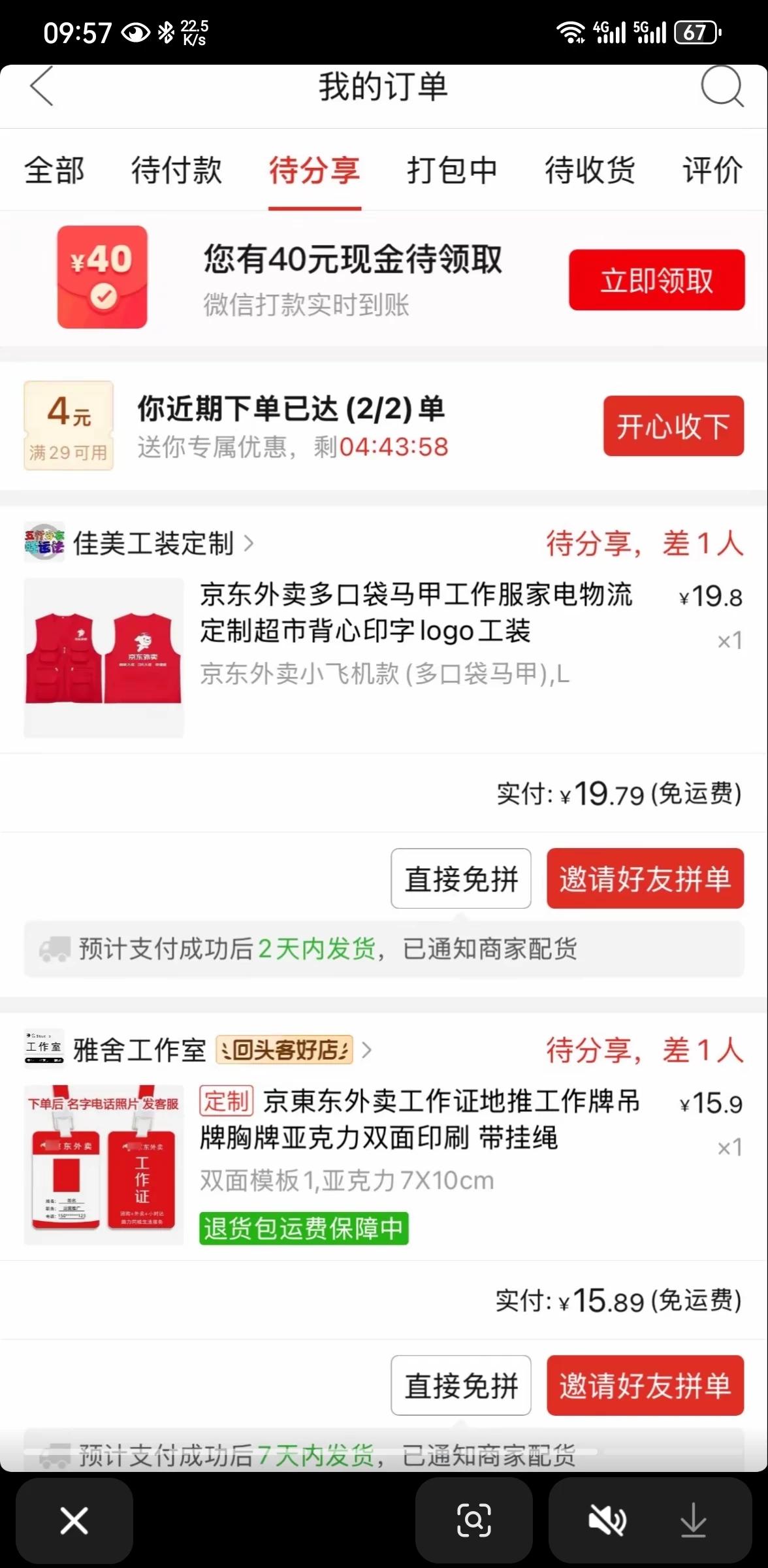
Task: Tap the red ¥40 envelope icon
Action: 101,277
